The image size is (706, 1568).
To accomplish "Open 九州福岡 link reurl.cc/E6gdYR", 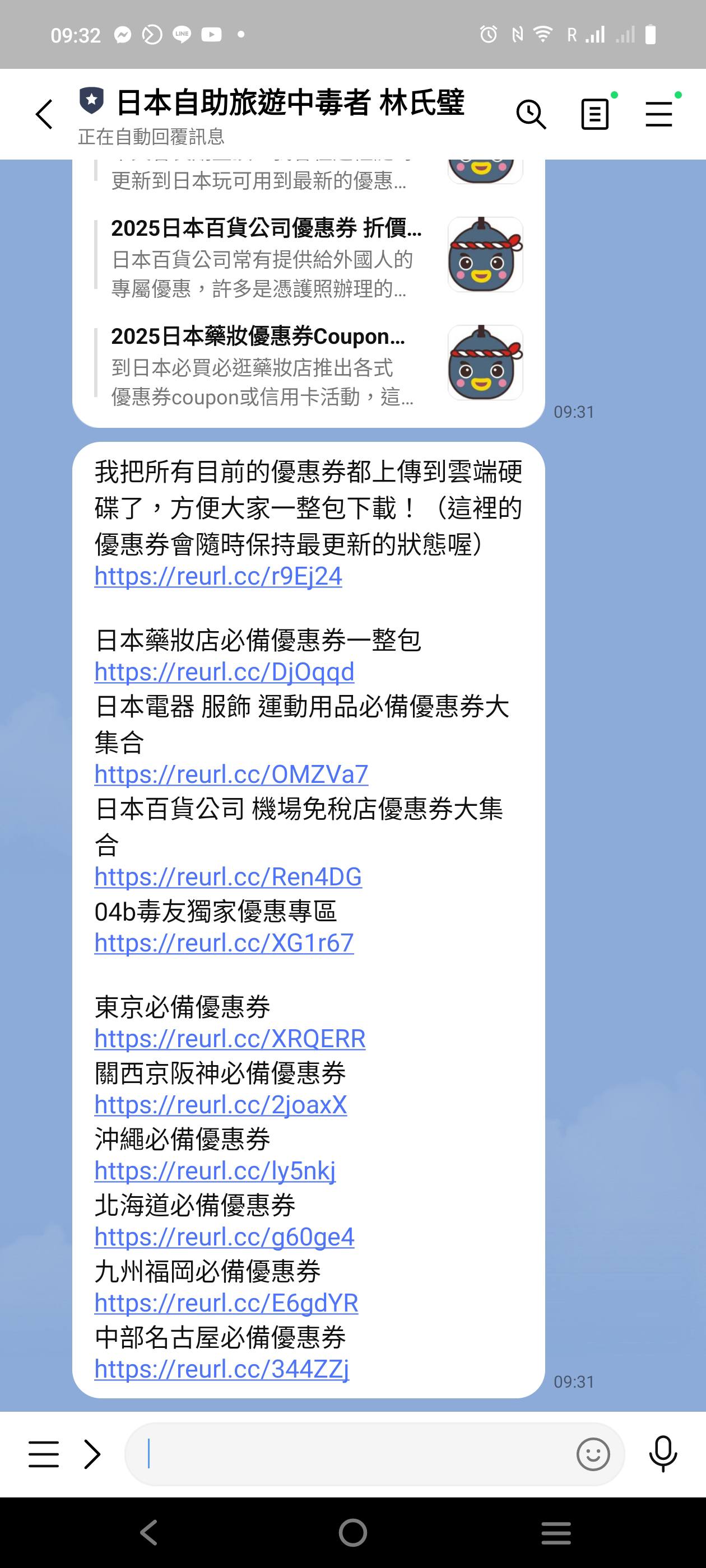I will [x=226, y=1303].
